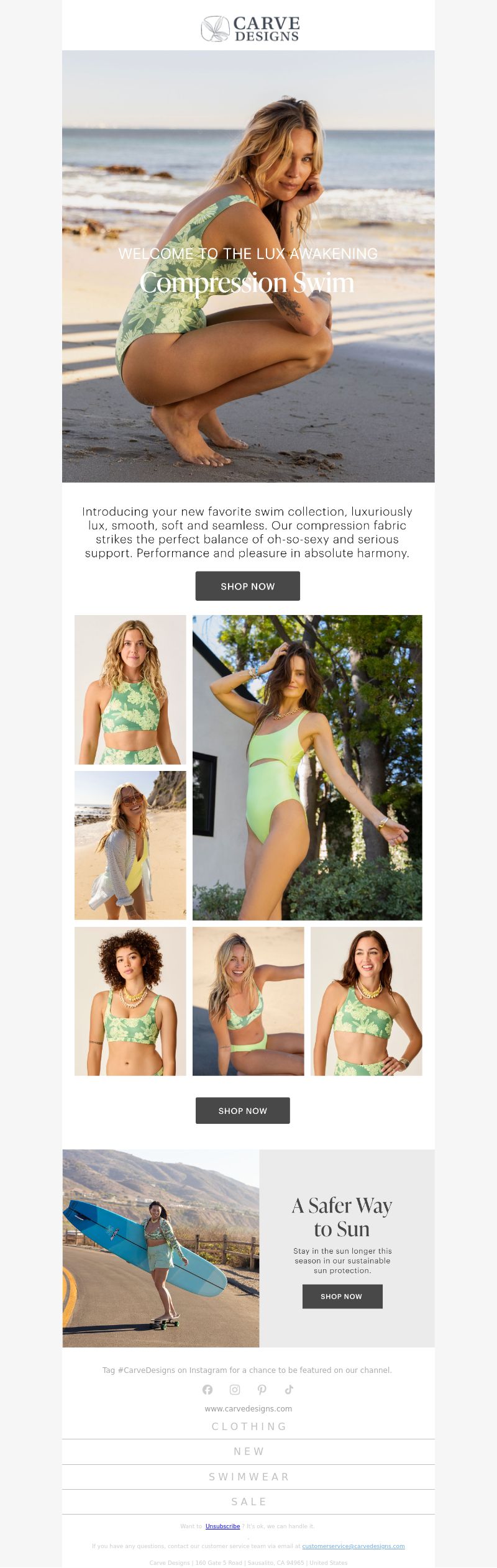497x1568 pixels.
Task: Open the lime cutout one-piece photo
Action: point(307,767)
